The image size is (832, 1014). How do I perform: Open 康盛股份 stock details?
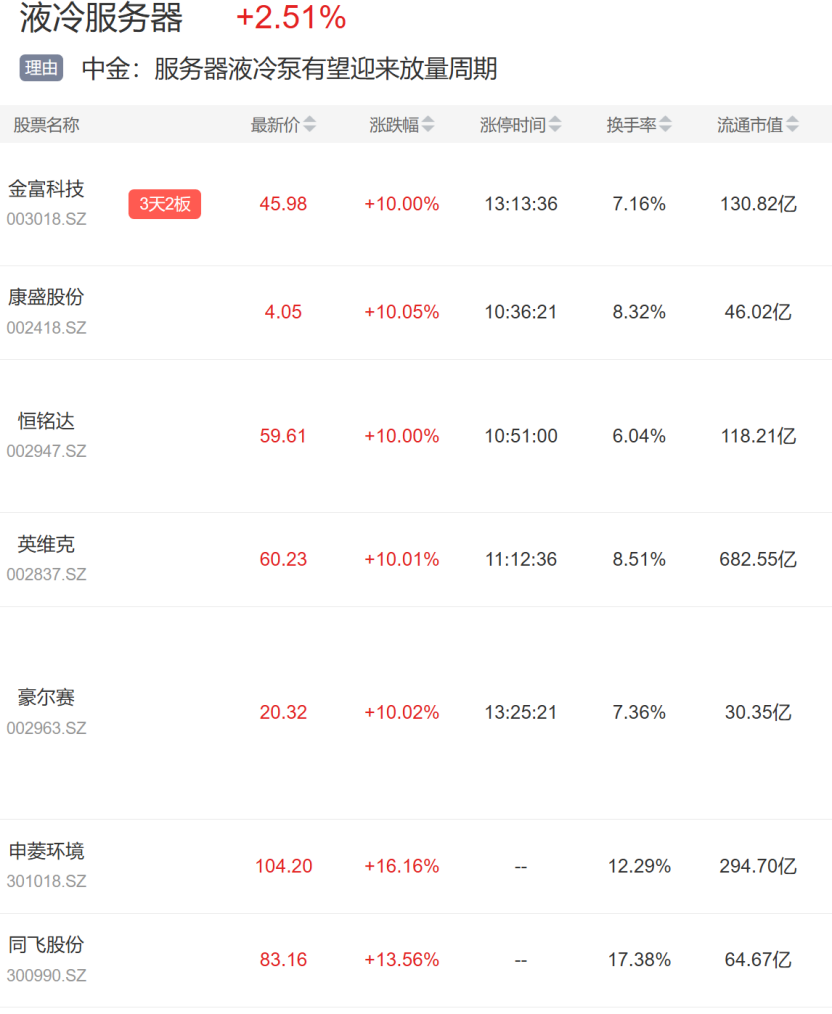pos(416,312)
